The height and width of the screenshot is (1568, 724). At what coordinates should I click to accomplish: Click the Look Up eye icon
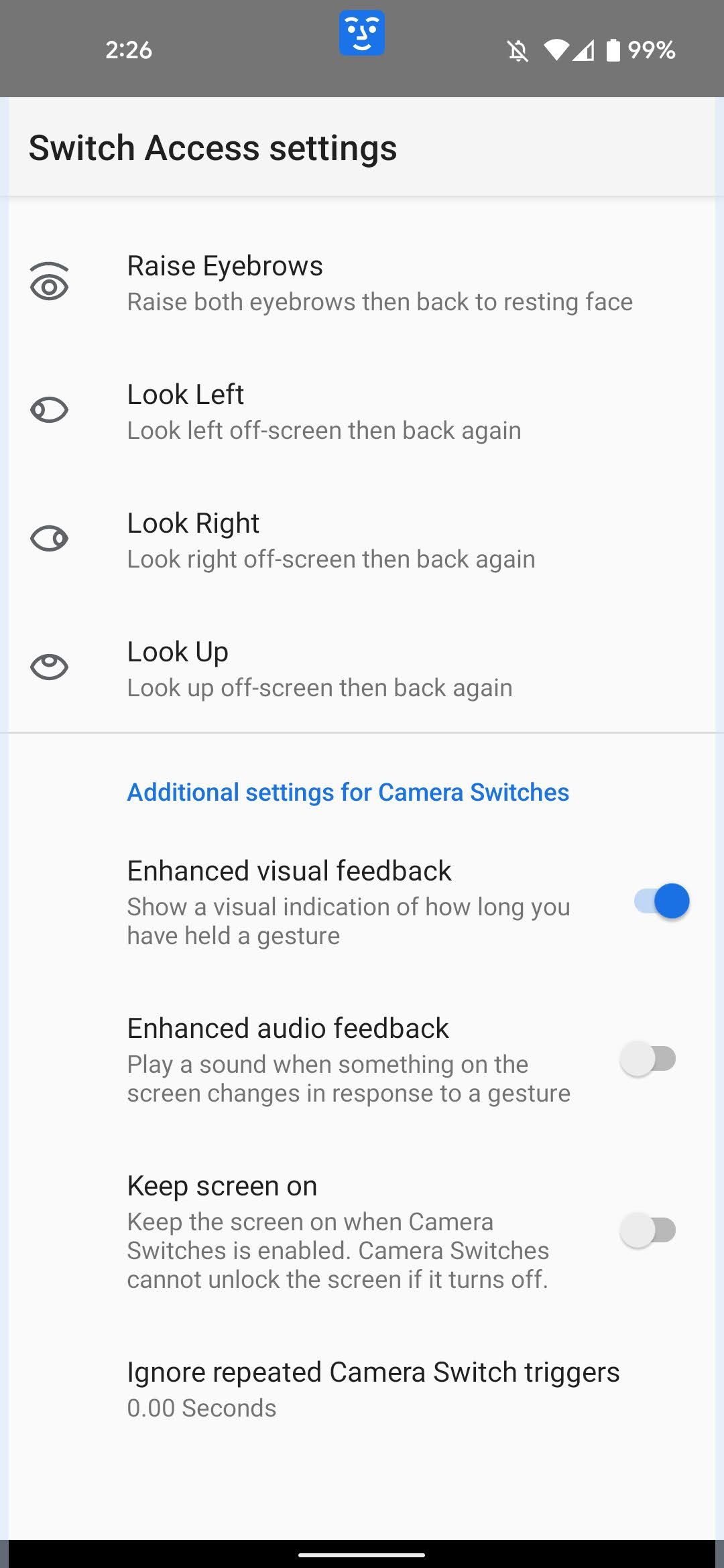(49, 667)
